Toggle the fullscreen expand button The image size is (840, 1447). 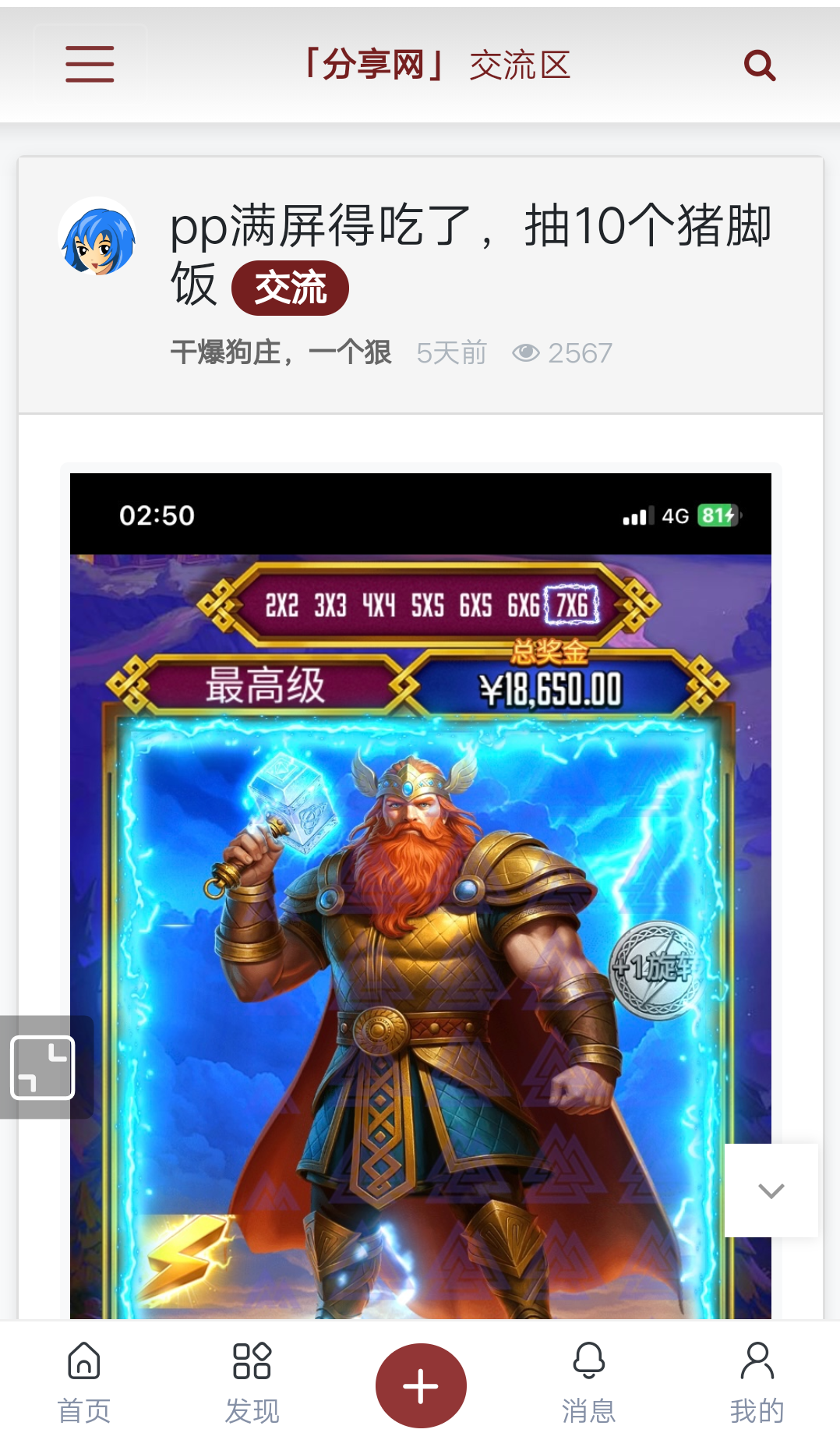[43, 1067]
